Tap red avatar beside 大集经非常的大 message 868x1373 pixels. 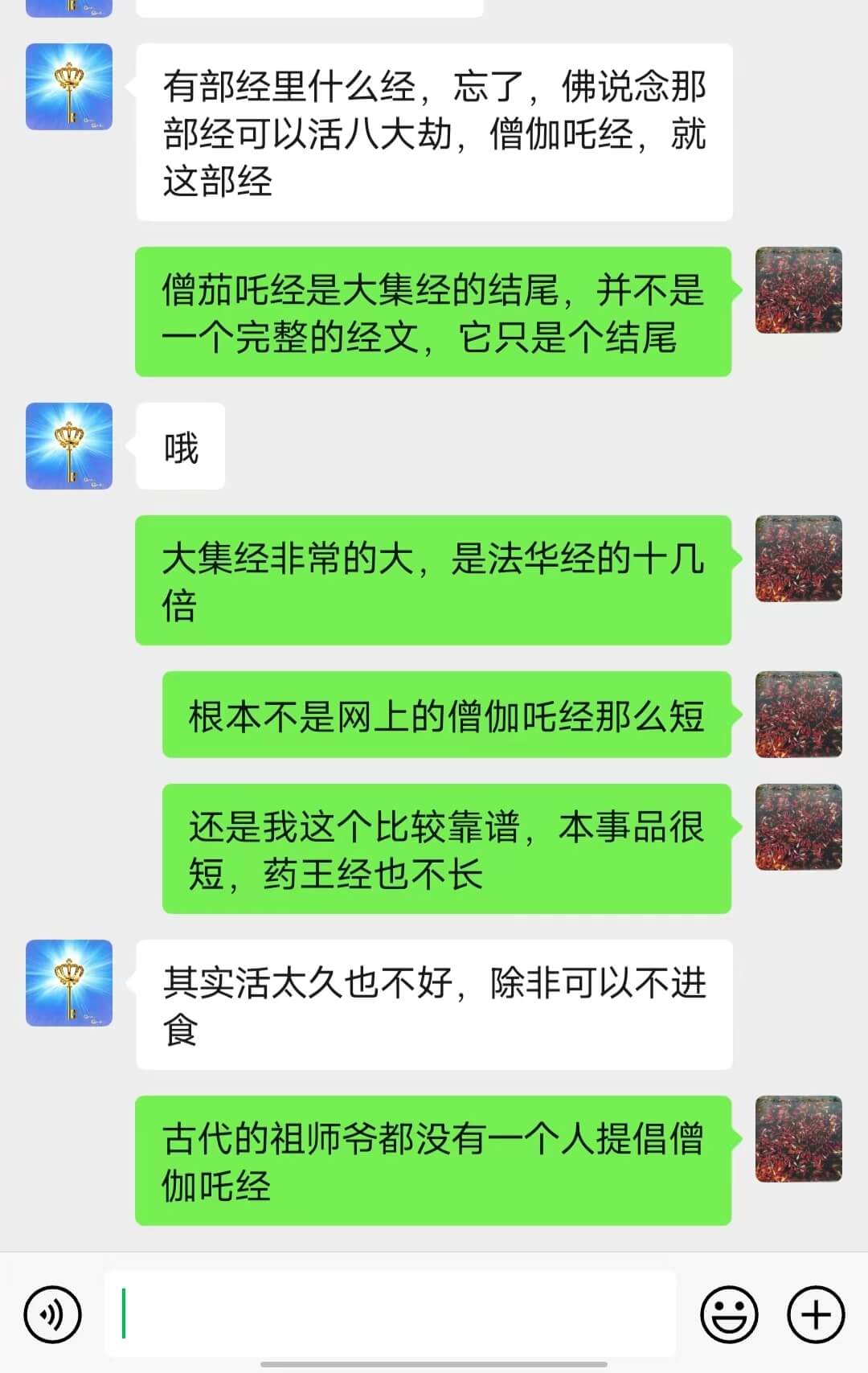(798, 559)
